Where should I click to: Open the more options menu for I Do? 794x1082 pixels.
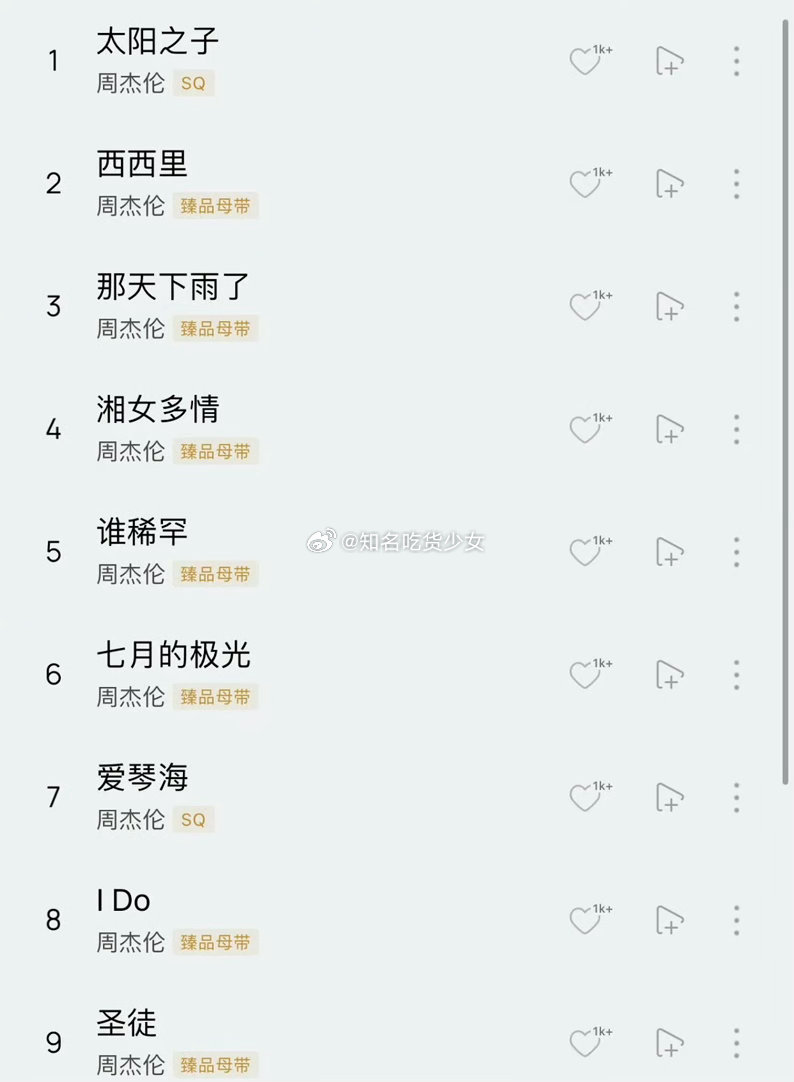(x=736, y=921)
